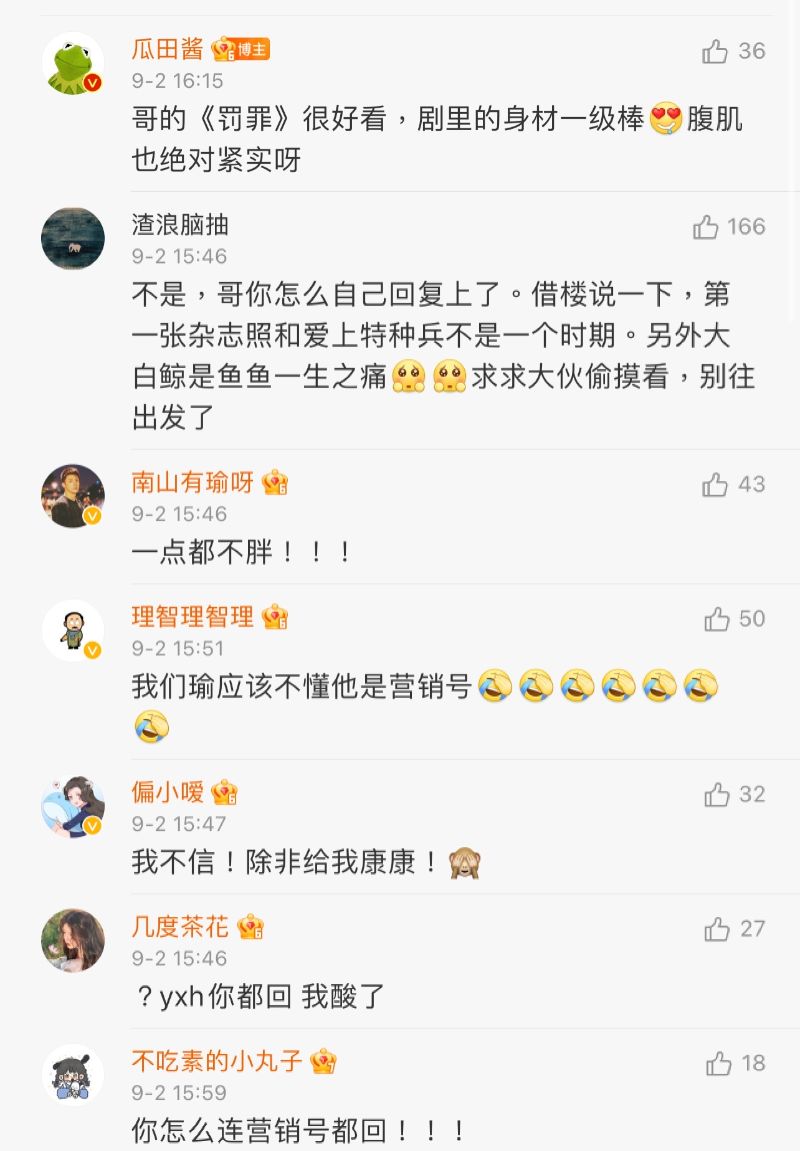Tap the username 南山有瑜呀
800x1151 pixels.
[x=193, y=483]
